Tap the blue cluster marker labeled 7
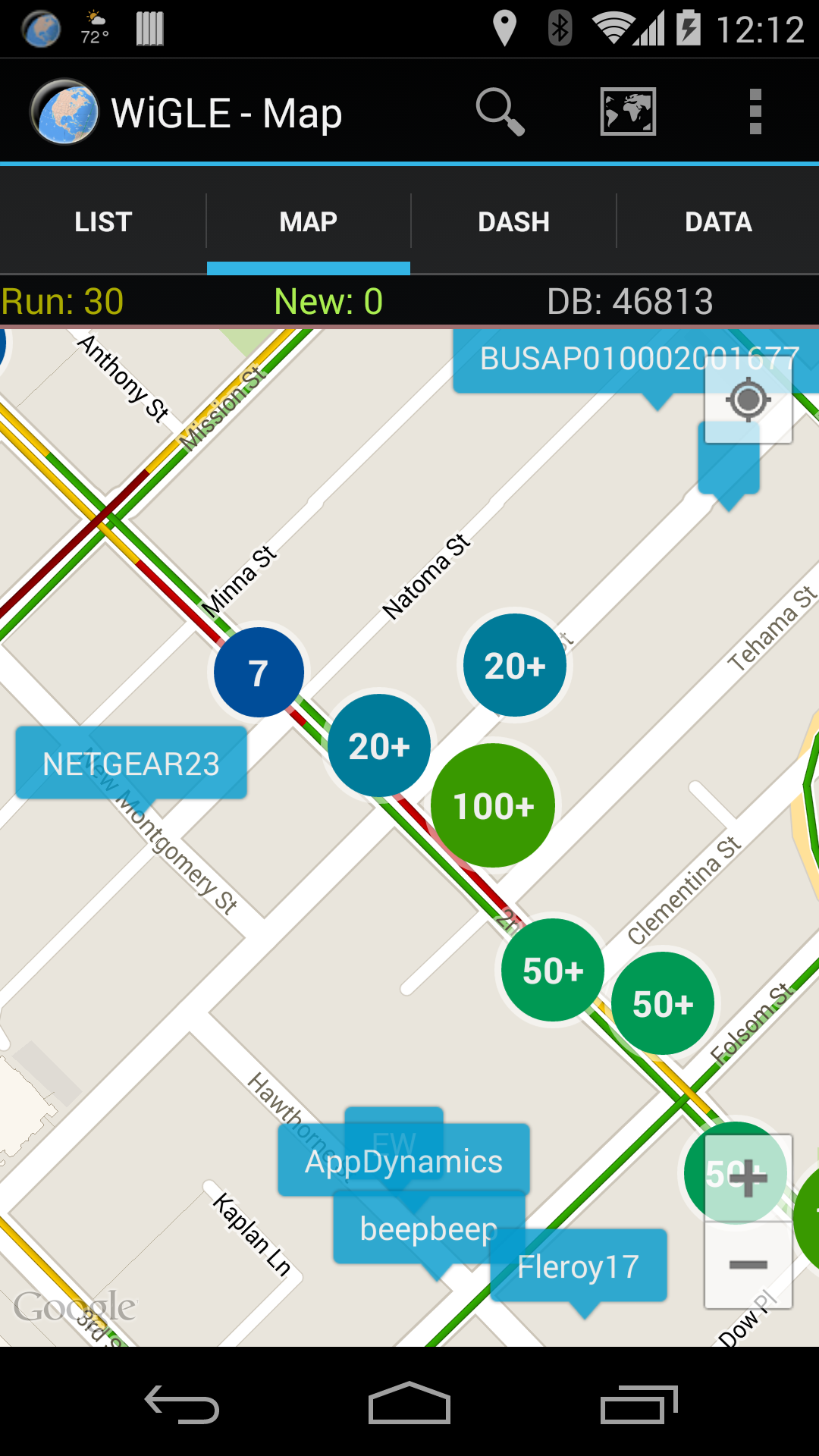 (x=259, y=672)
